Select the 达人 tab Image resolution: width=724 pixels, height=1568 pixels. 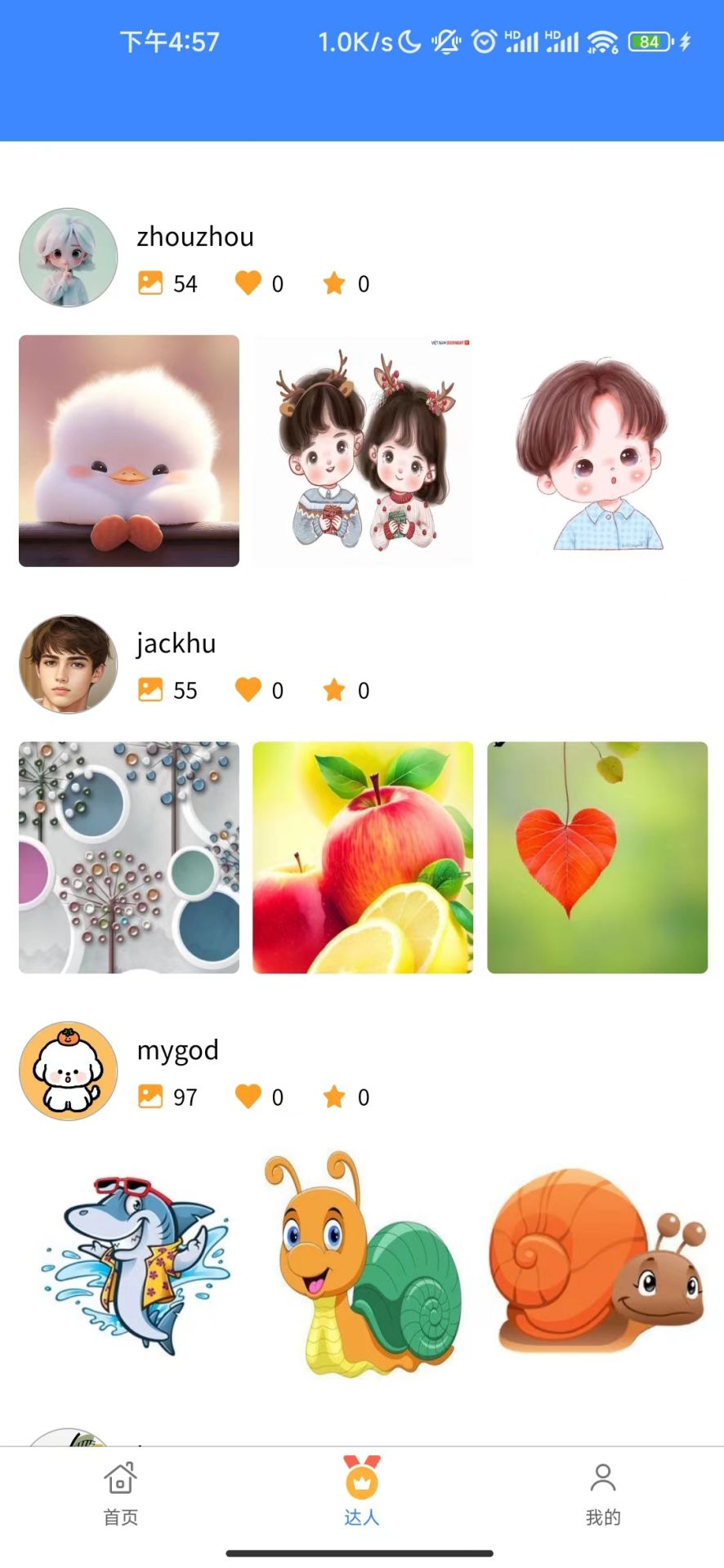pos(362,1494)
